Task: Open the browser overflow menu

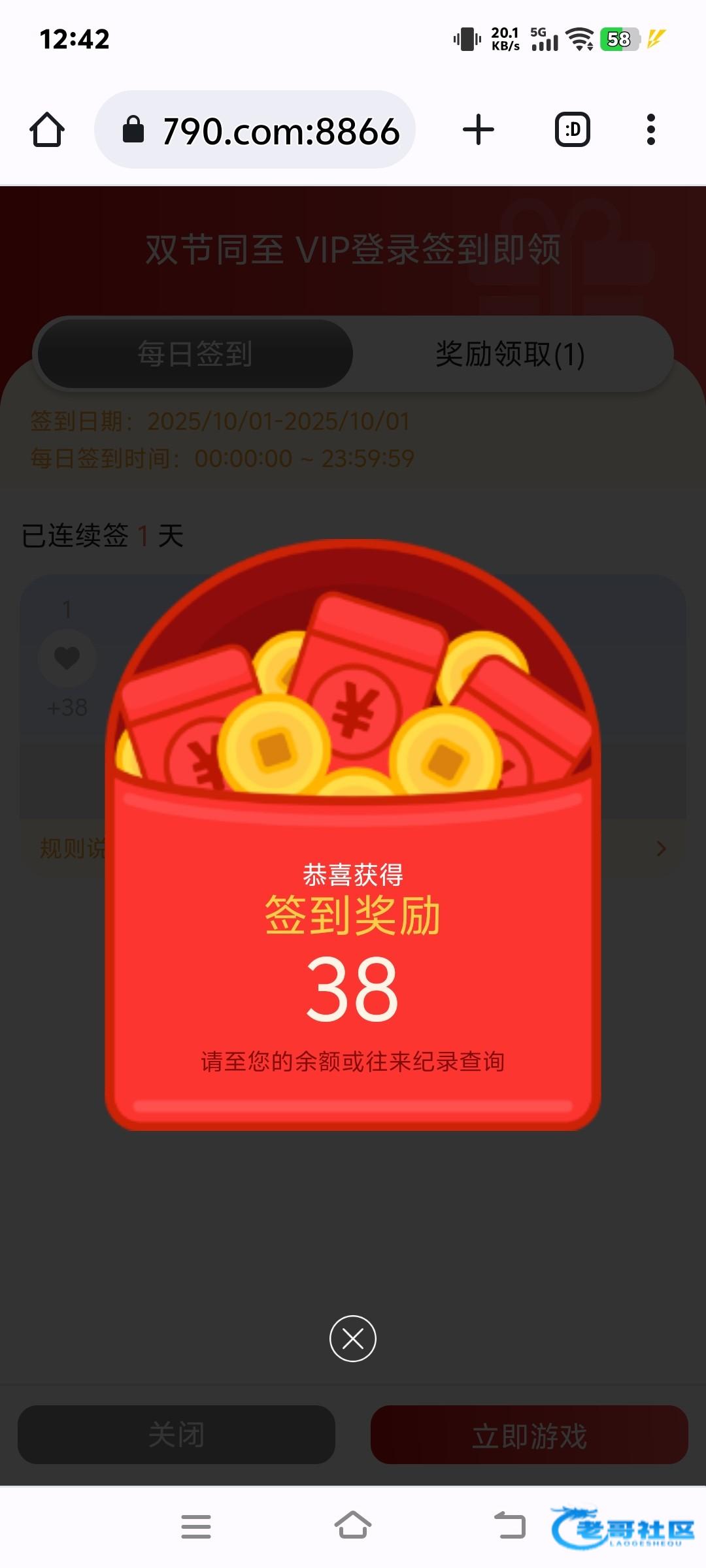Action: click(x=650, y=129)
